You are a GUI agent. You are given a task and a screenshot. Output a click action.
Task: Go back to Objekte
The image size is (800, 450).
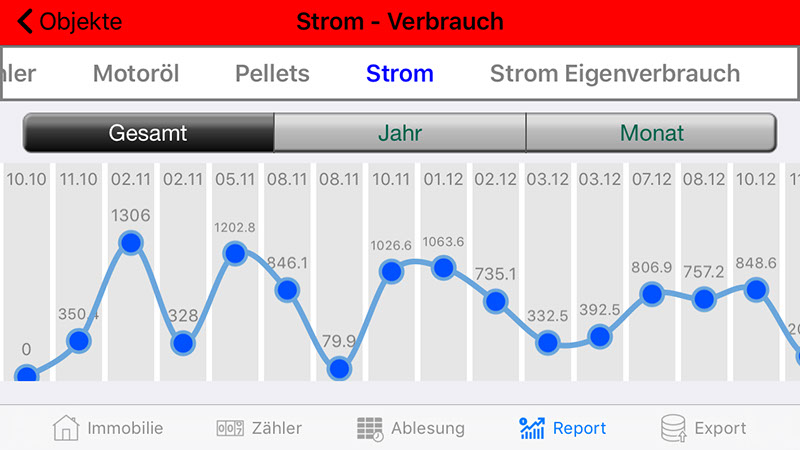[70, 21]
